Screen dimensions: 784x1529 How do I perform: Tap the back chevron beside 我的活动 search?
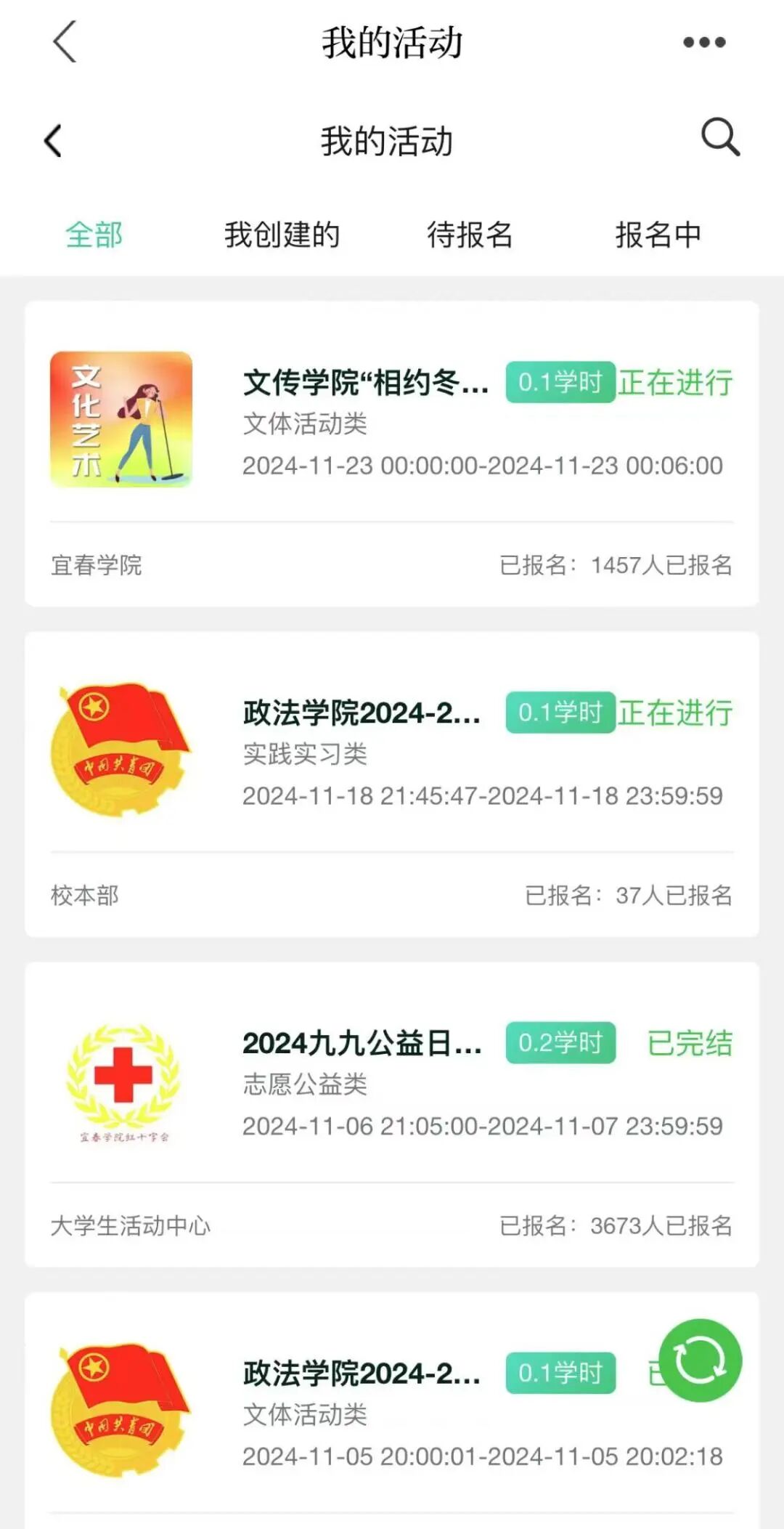53,140
